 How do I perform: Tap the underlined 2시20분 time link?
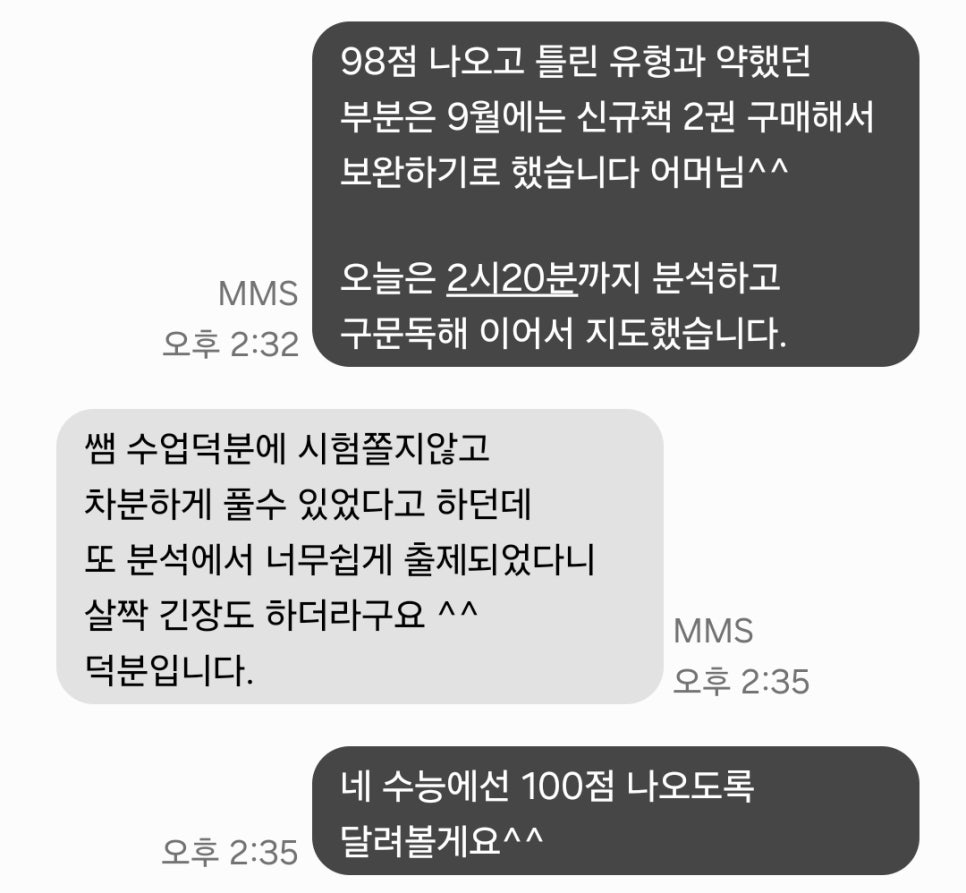click(512, 280)
